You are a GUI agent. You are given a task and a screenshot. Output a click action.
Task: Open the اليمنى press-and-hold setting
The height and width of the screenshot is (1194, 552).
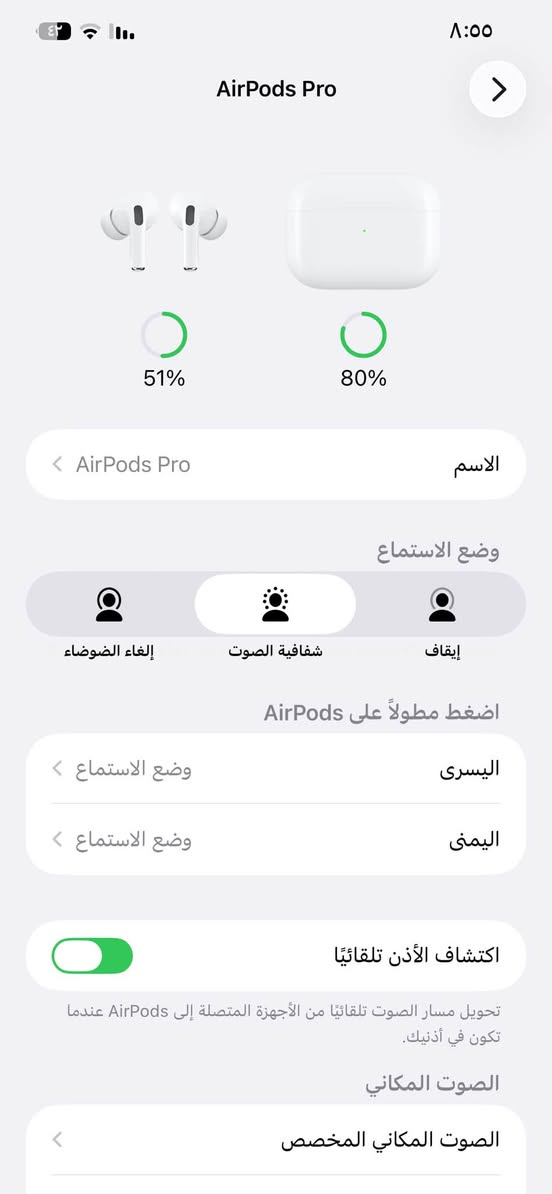pyautogui.click(x=276, y=839)
